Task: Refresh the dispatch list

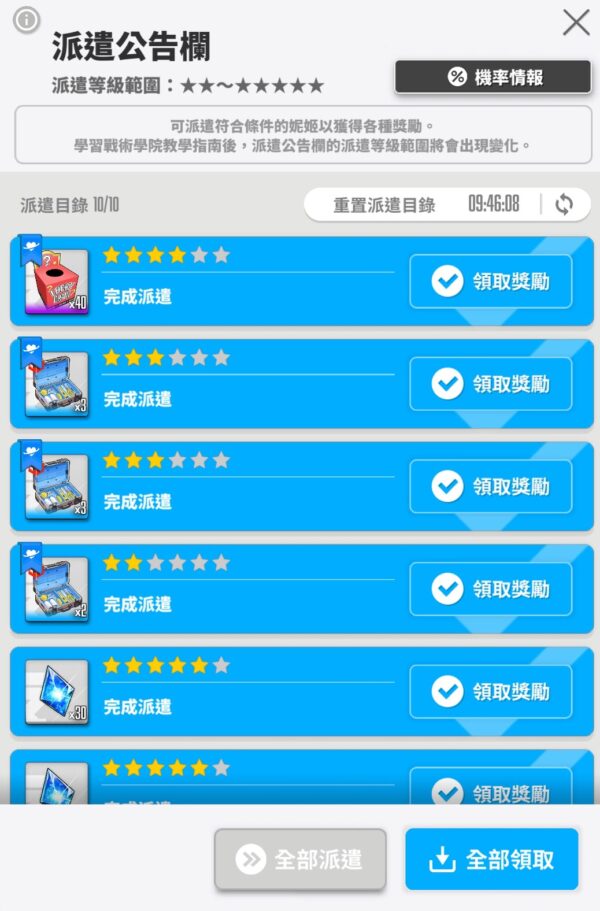Action: tap(564, 204)
